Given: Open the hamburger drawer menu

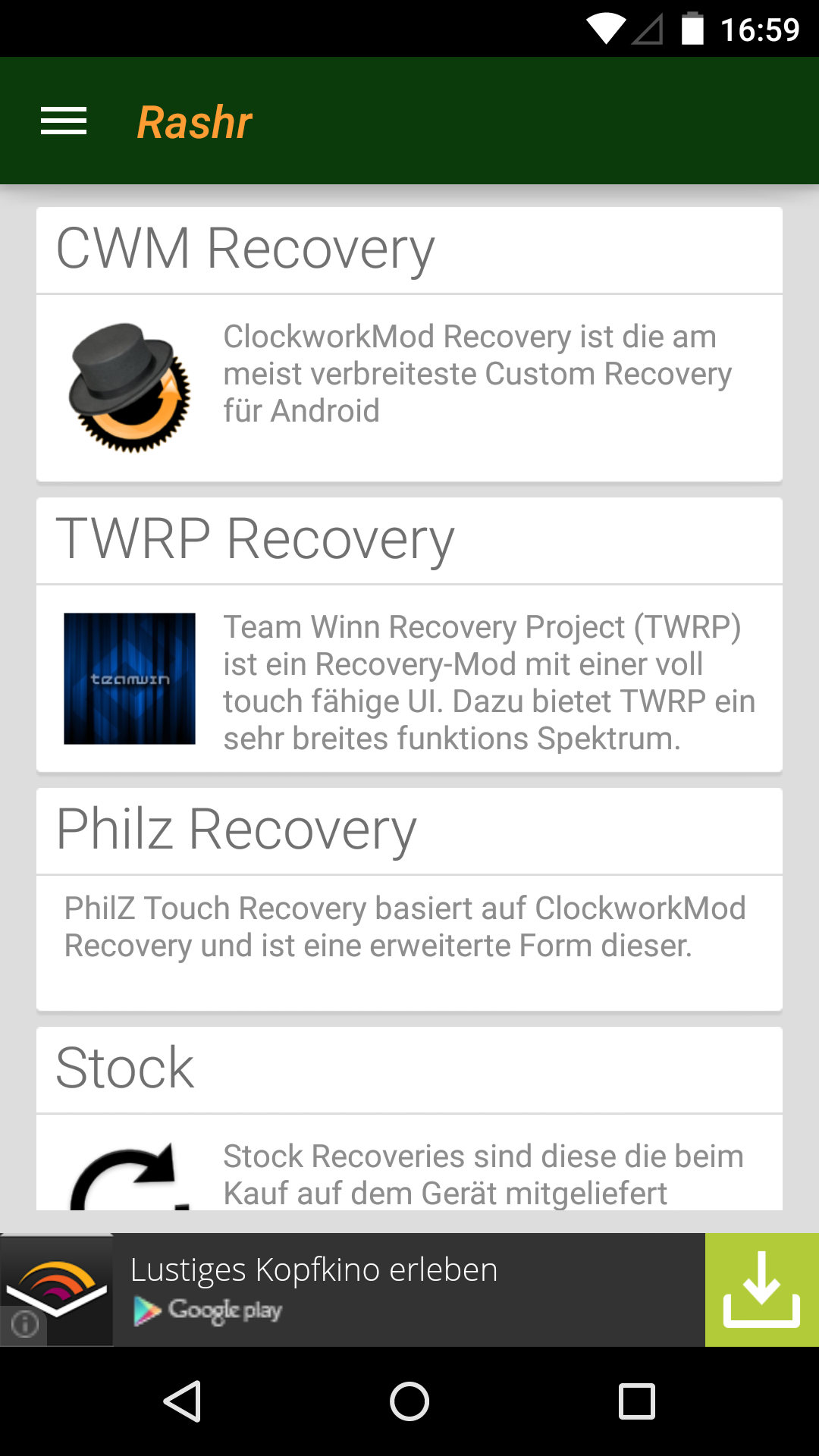Looking at the screenshot, I should (64, 121).
